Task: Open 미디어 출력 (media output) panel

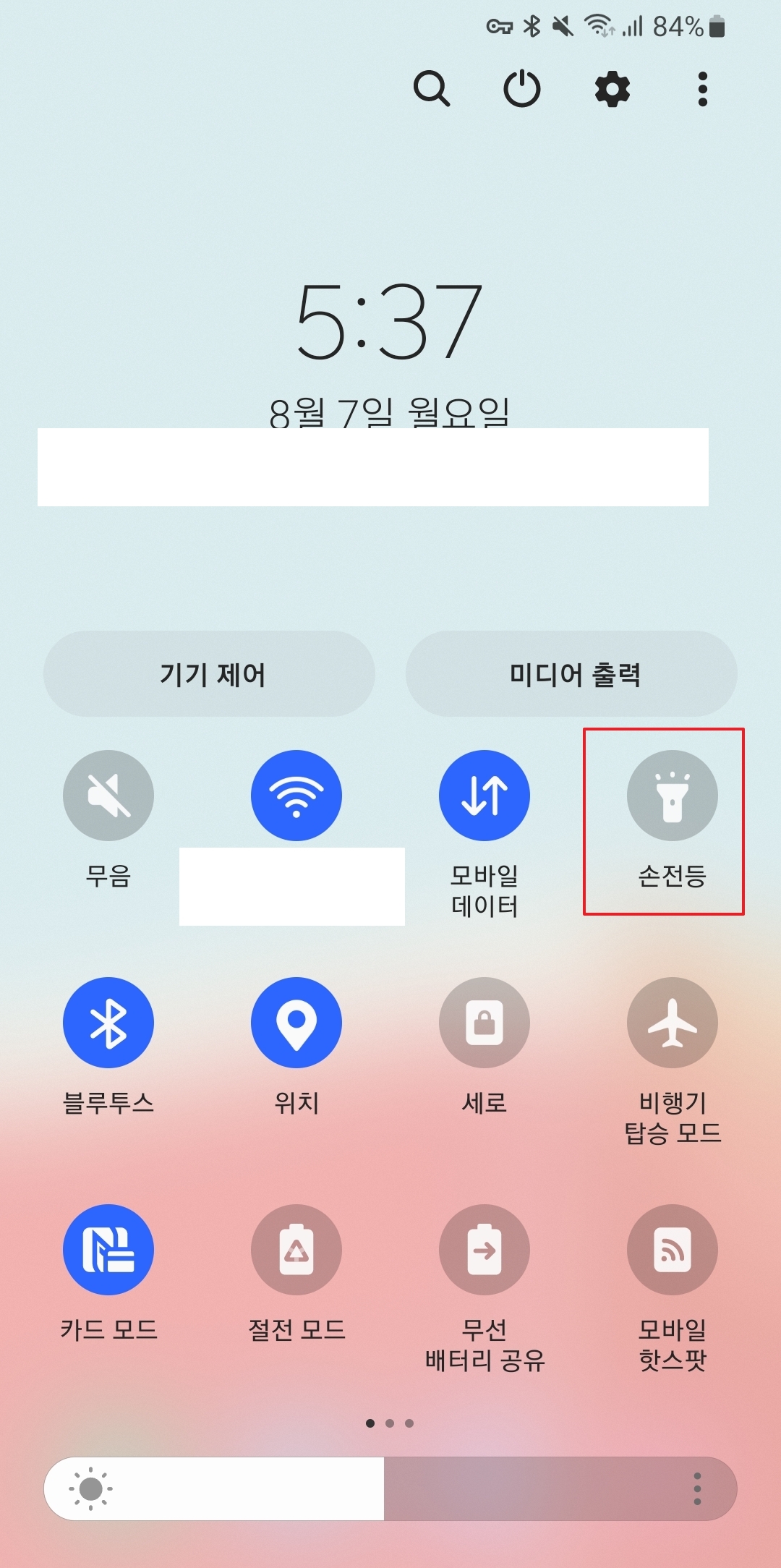Action: click(571, 674)
